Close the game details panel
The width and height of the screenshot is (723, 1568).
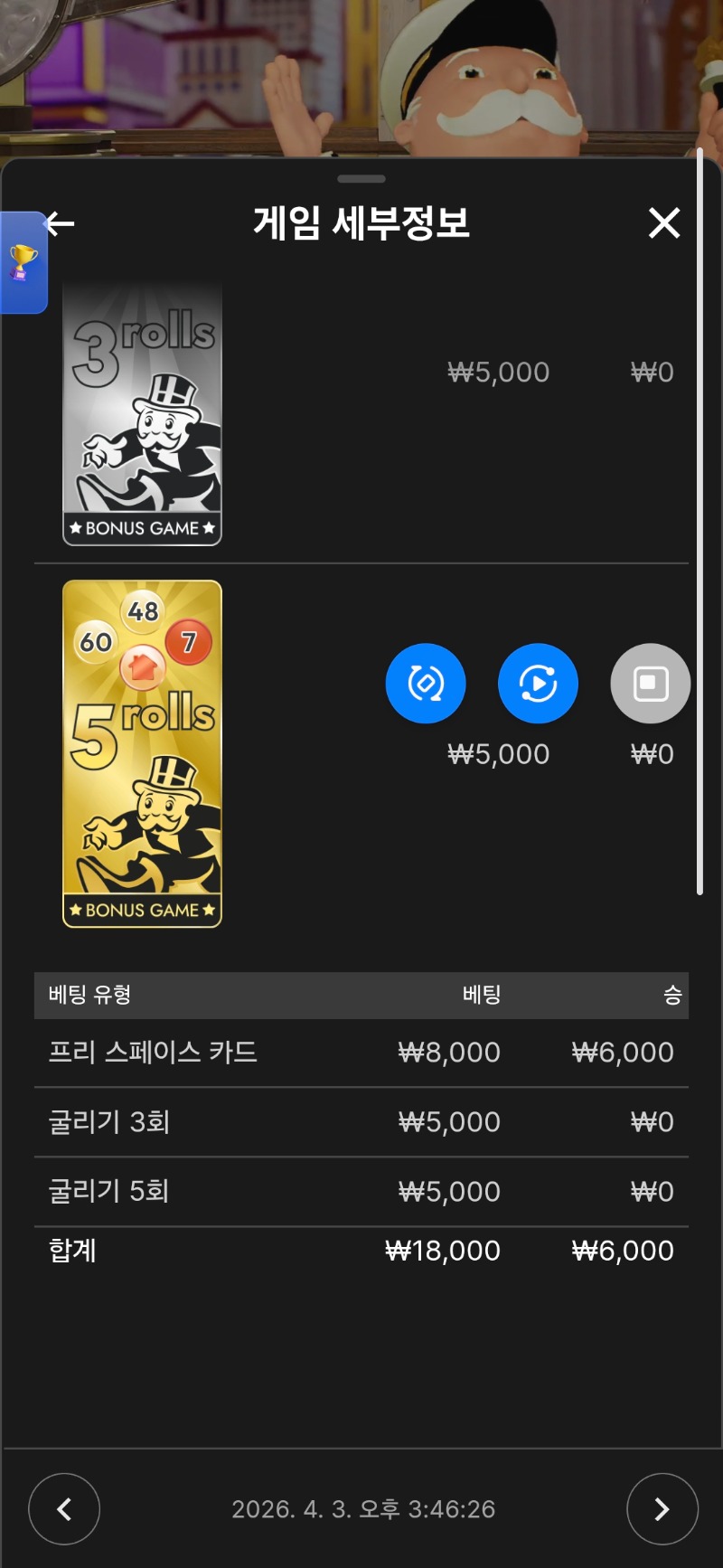click(x=664, y=222)
